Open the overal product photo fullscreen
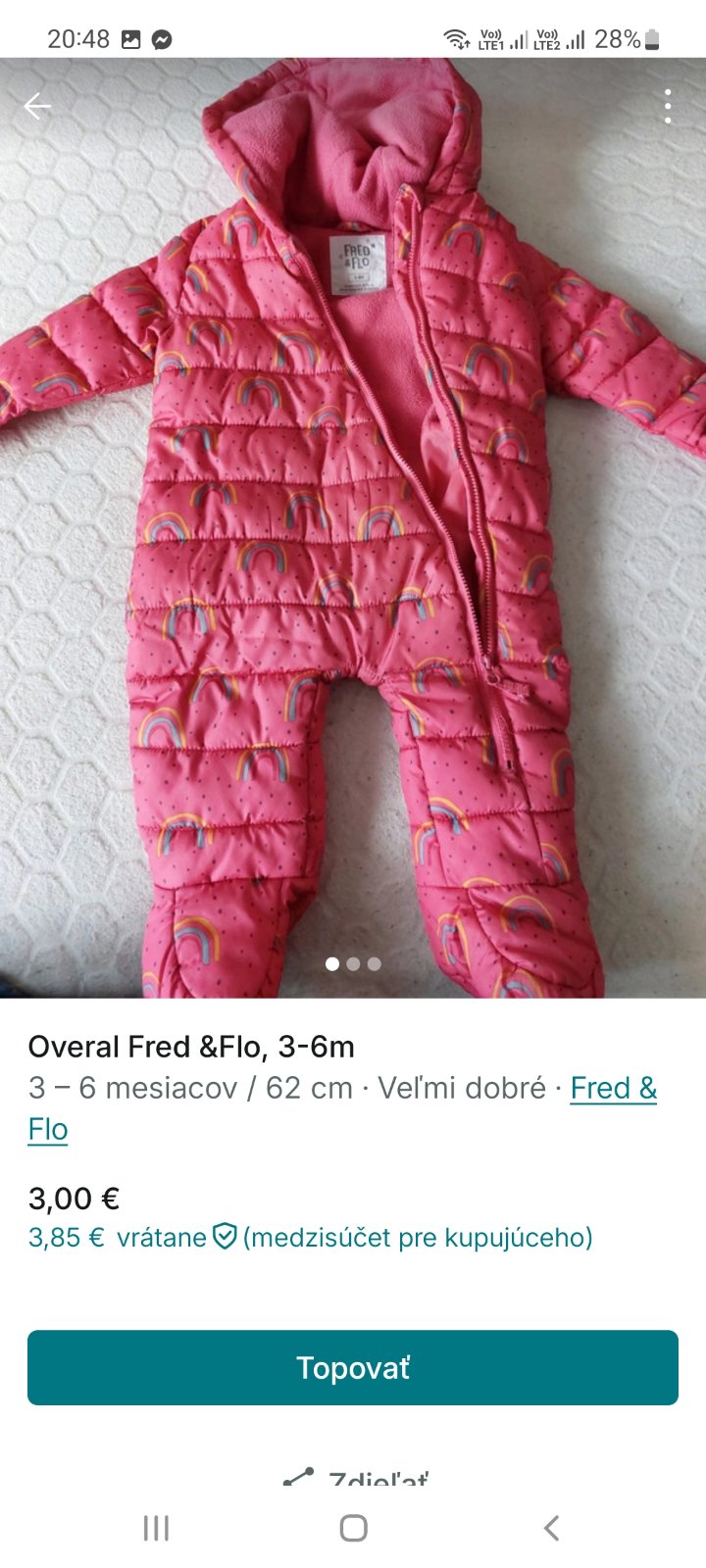The image size is (706, 1568). (x=353, y=529)
